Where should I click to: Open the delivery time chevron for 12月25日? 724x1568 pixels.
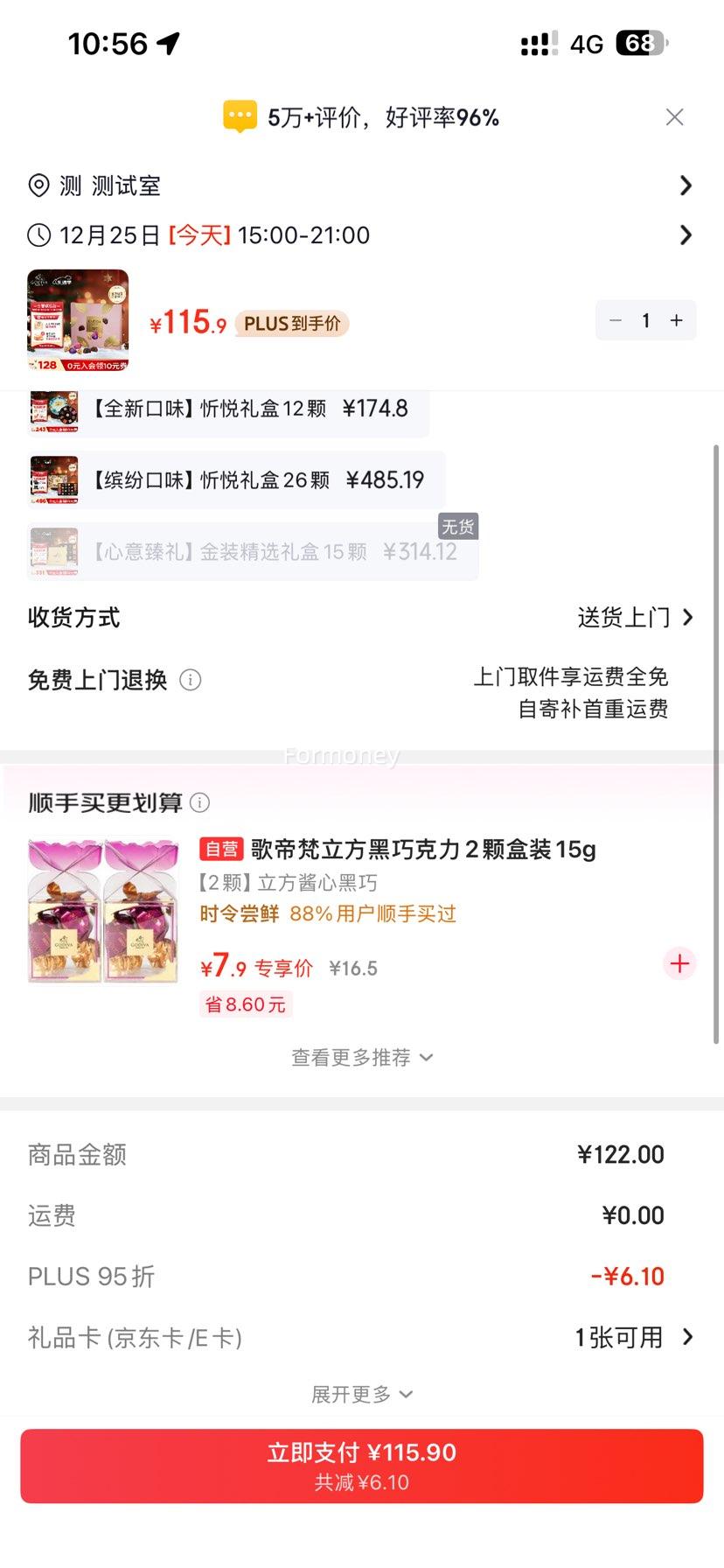(x=686, y=234)
